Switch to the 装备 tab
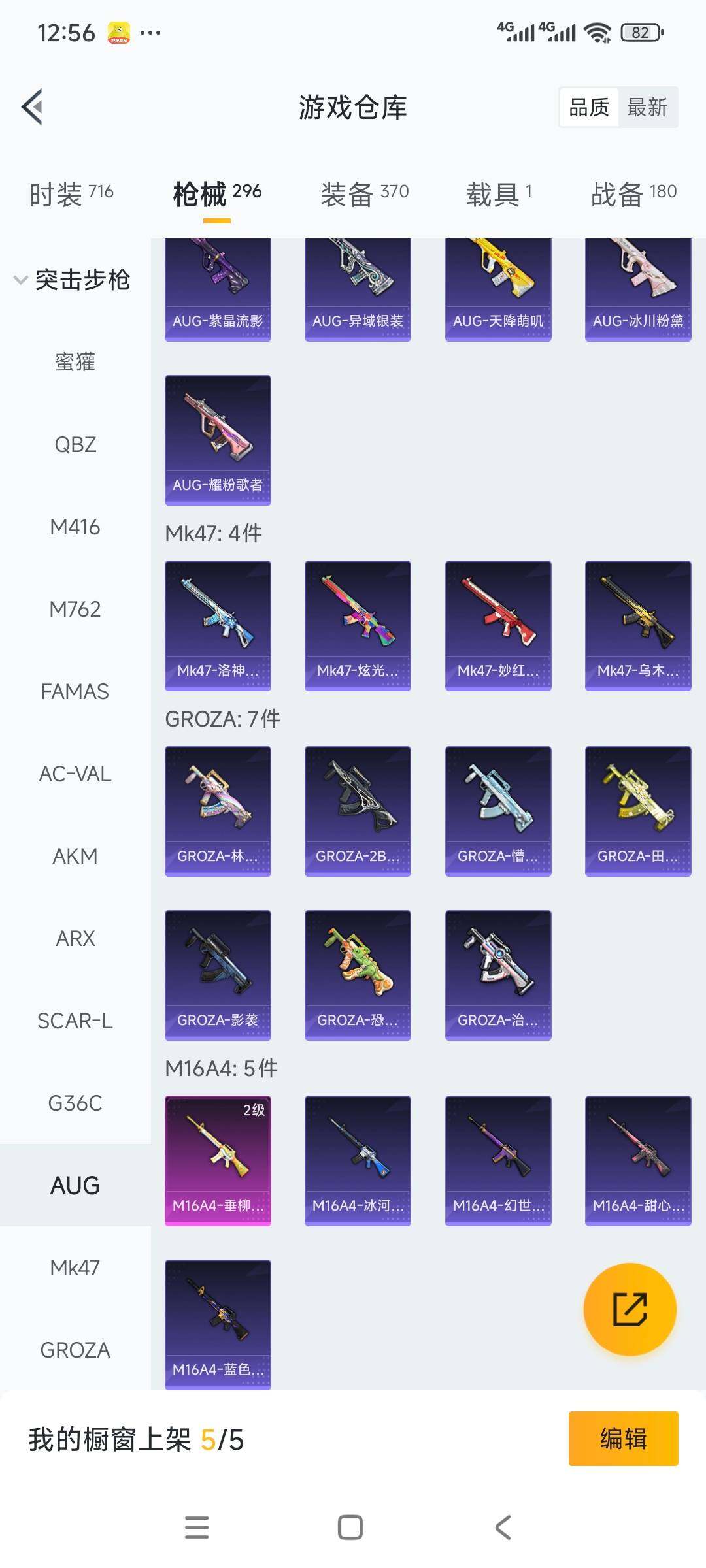The width and height of the screenshot is (706, 1568). 364,193
